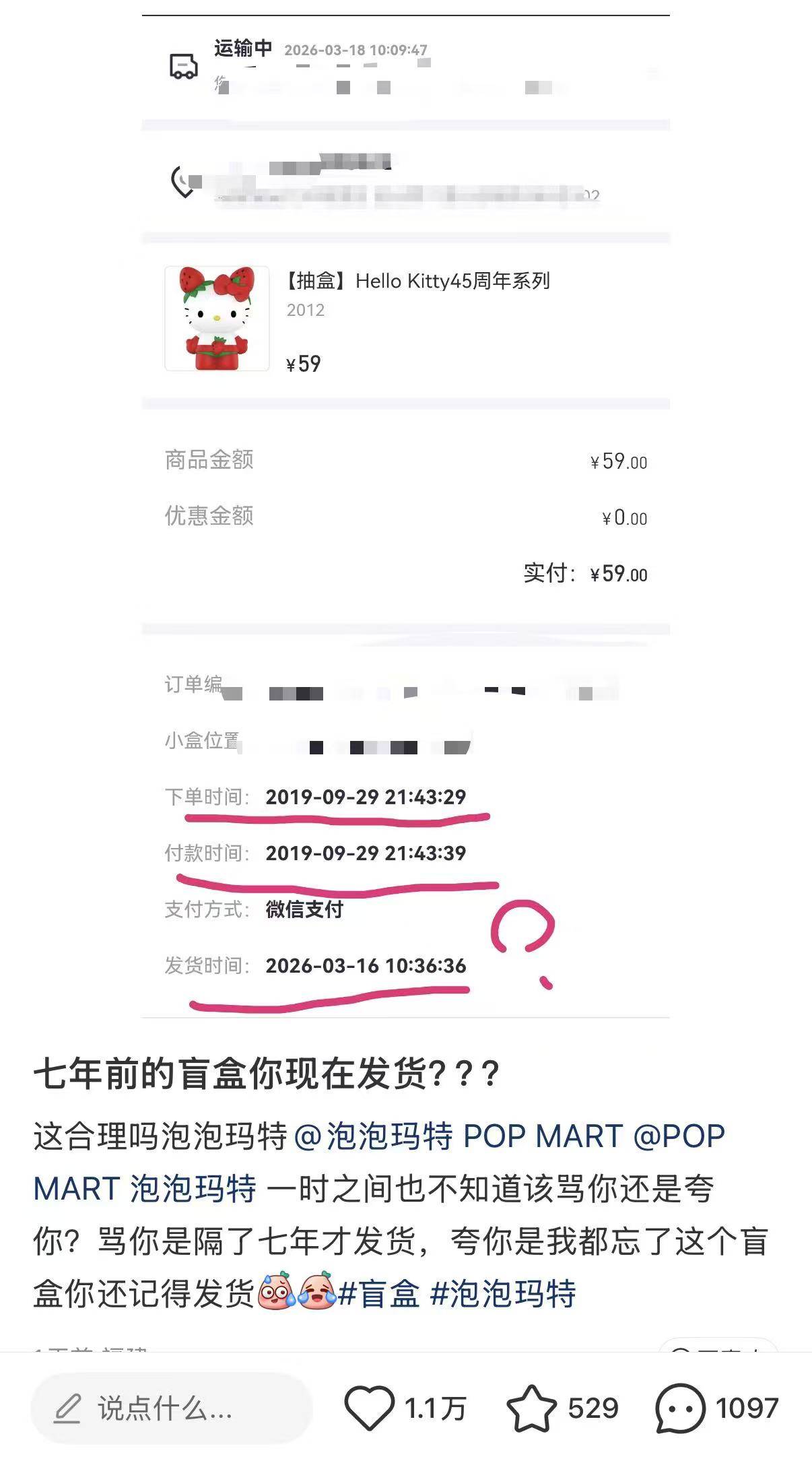This screenshot has width=812, height=1465.
Task: Open the comments via the speech bubble icon
Action: pos(680,1408)
